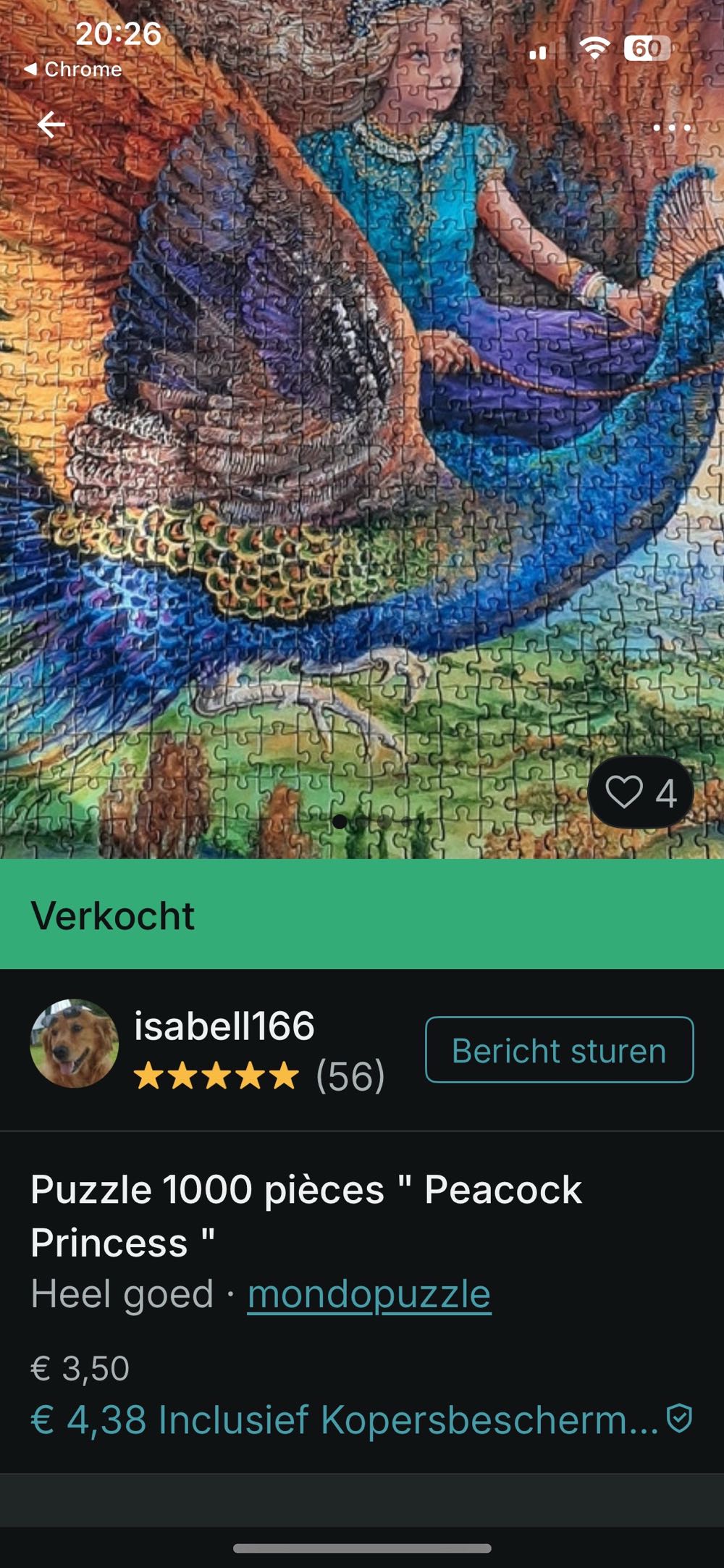Return to Chrome via the status bar
724x1568 pixels.
[73, 70]
